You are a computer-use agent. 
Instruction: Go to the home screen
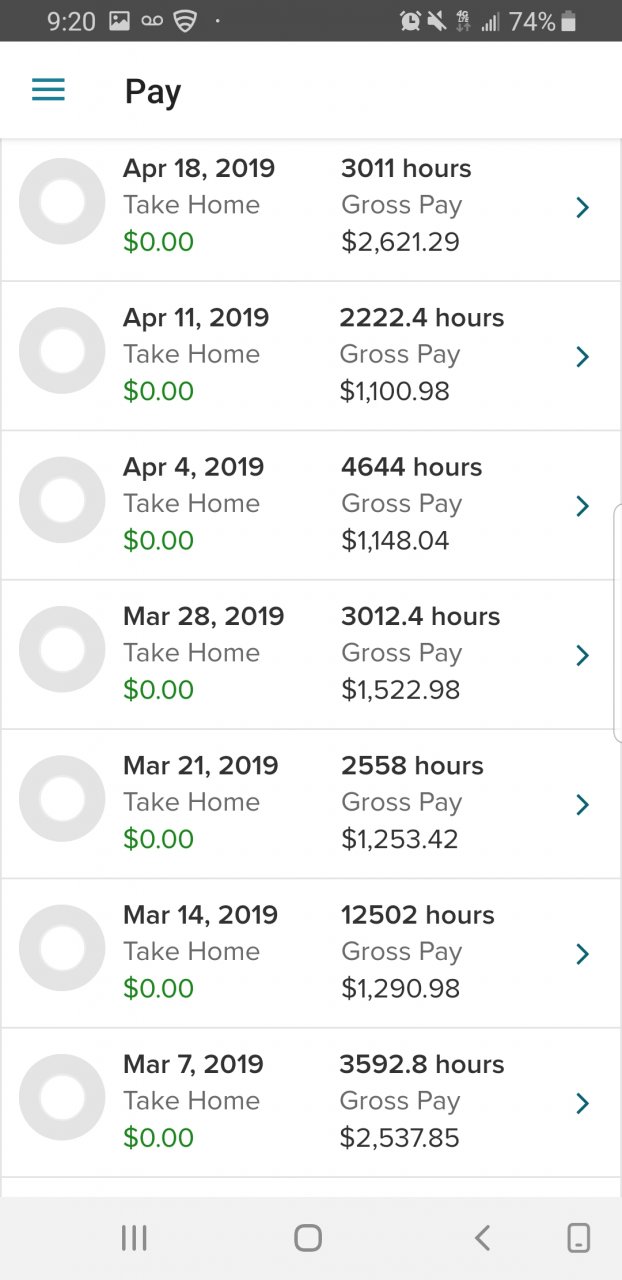click(x=308, y=1238)
